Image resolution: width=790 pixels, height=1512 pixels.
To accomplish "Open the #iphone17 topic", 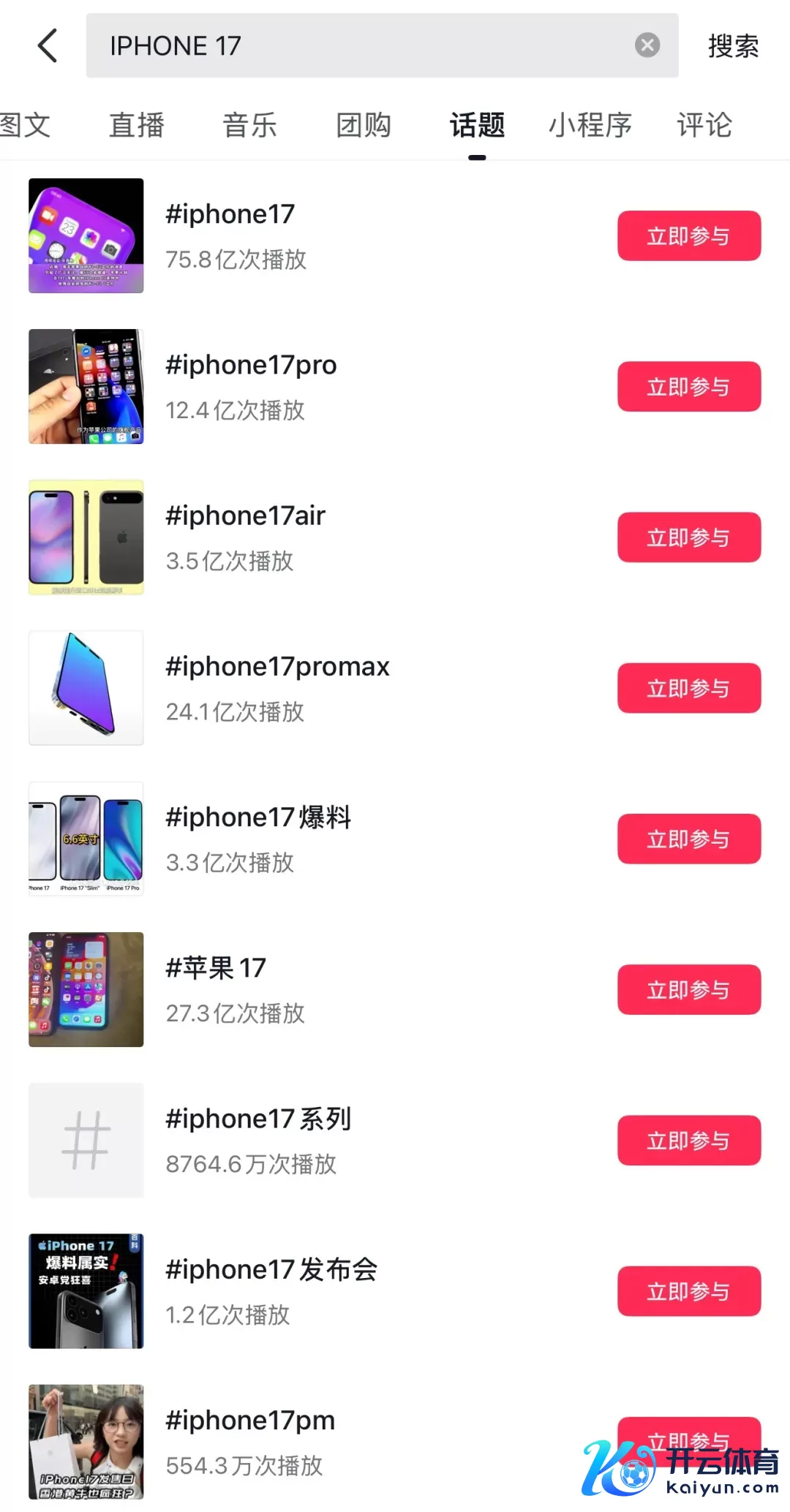I will (x=230, y=214).
